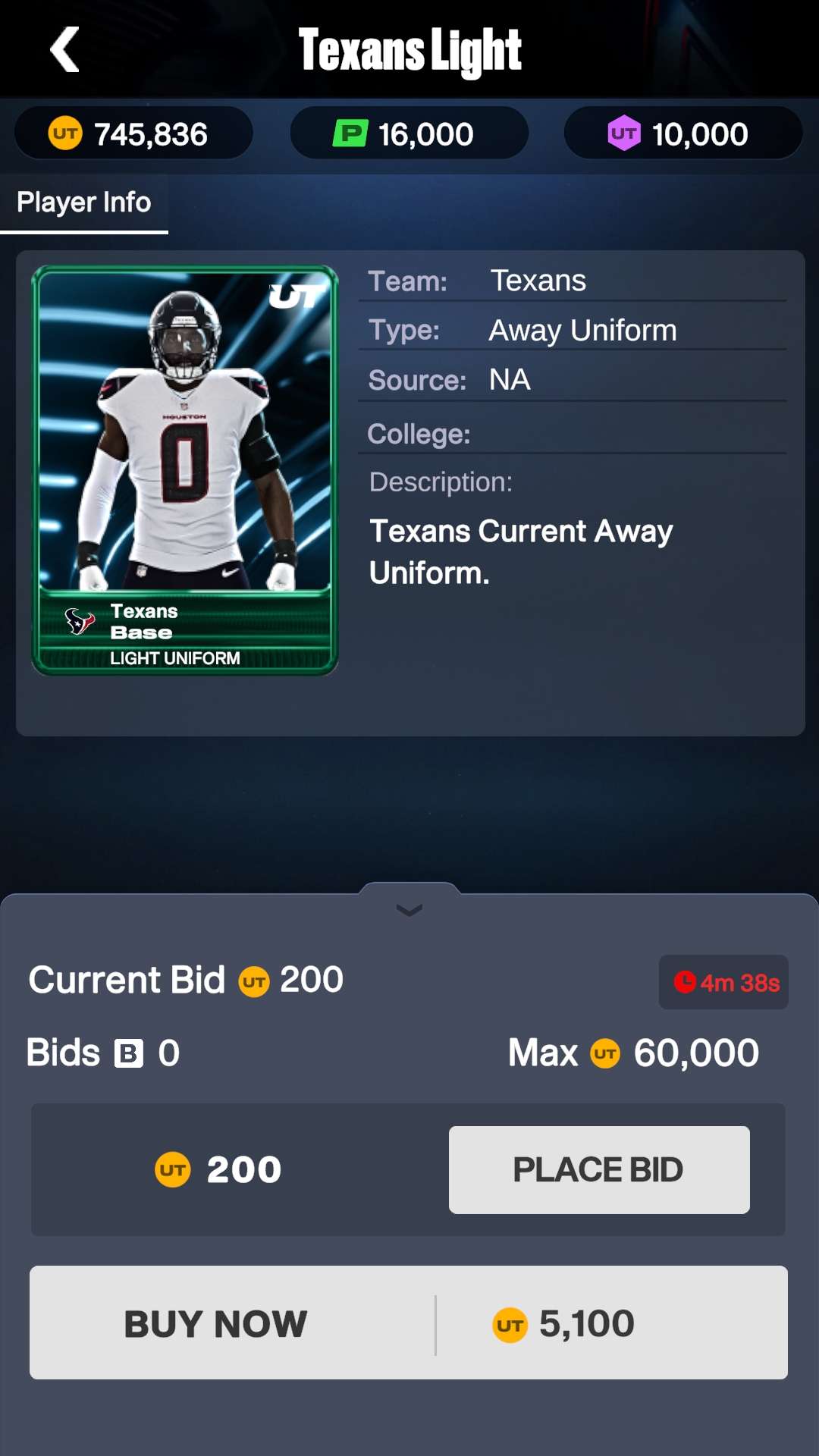Switch to the Player Info tab

click(x=83, y=202)
